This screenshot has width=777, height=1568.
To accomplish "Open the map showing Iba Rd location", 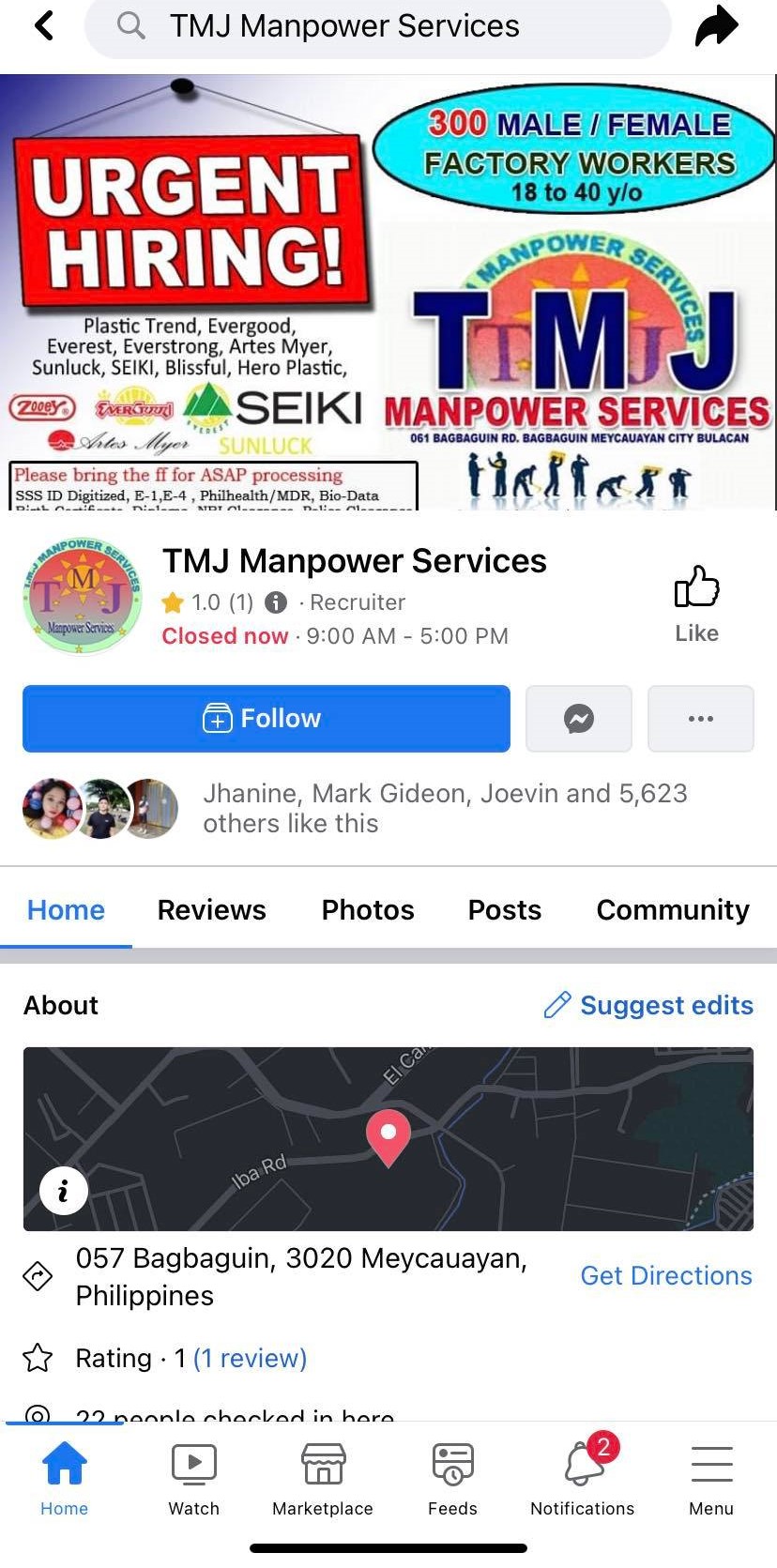I will tap(388, 1137).
